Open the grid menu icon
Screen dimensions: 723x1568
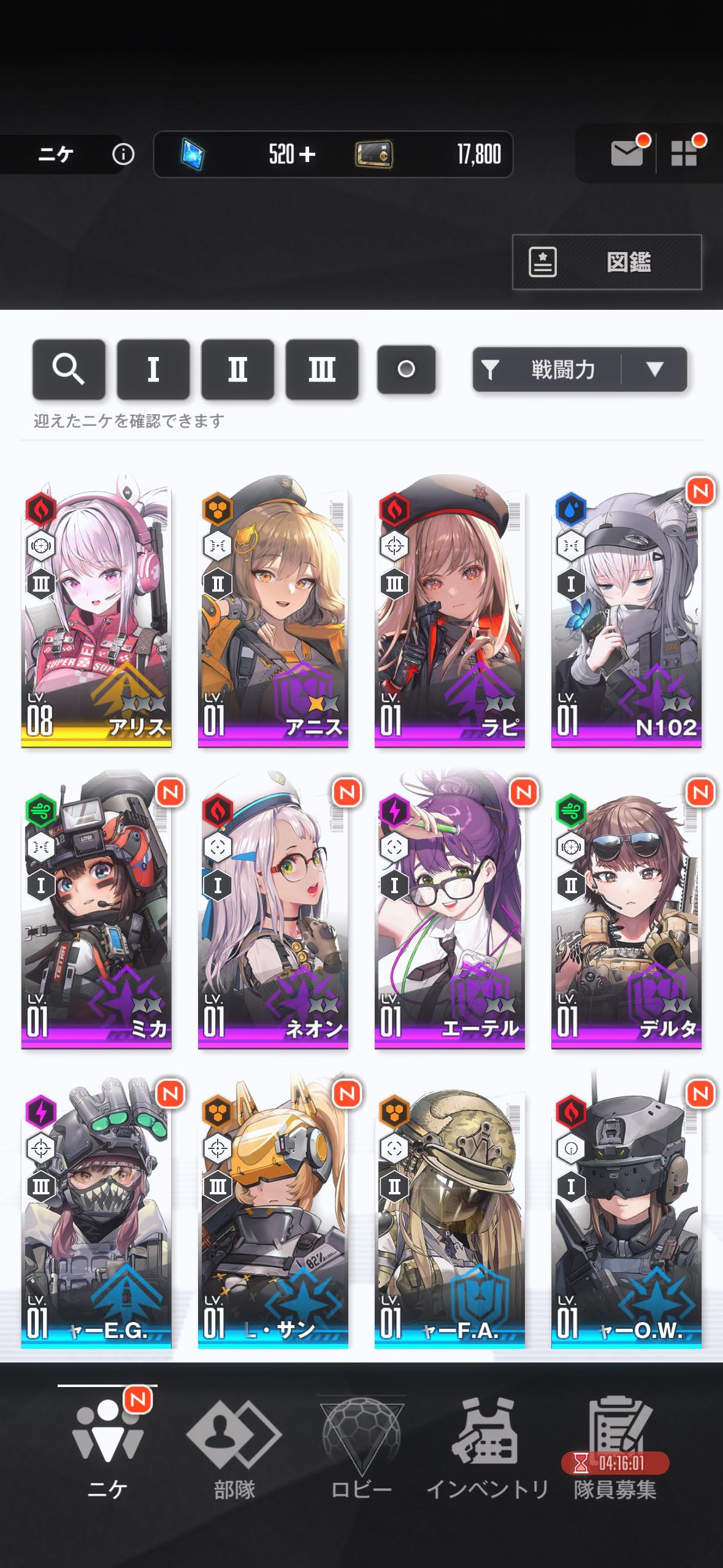point(684,153)
